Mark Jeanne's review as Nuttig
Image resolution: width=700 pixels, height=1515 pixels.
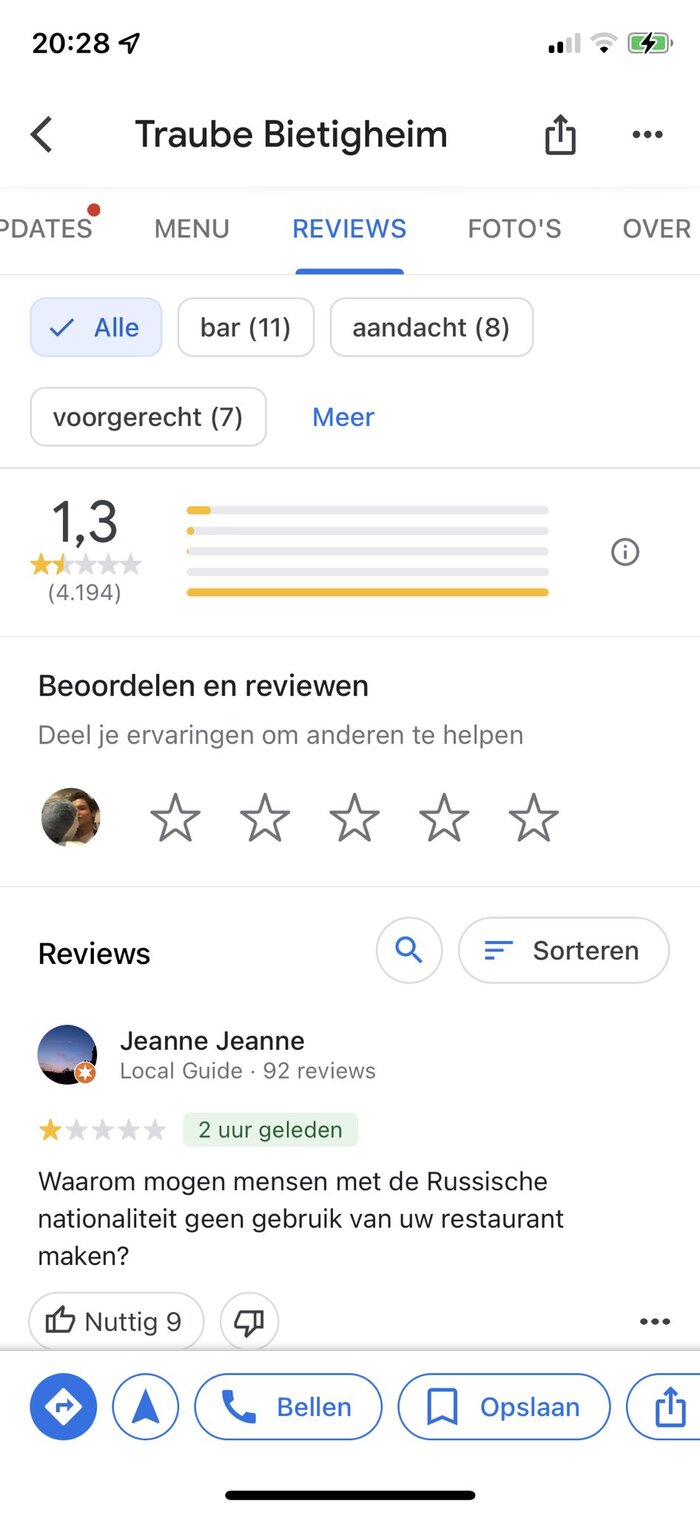pos(116,1322)
